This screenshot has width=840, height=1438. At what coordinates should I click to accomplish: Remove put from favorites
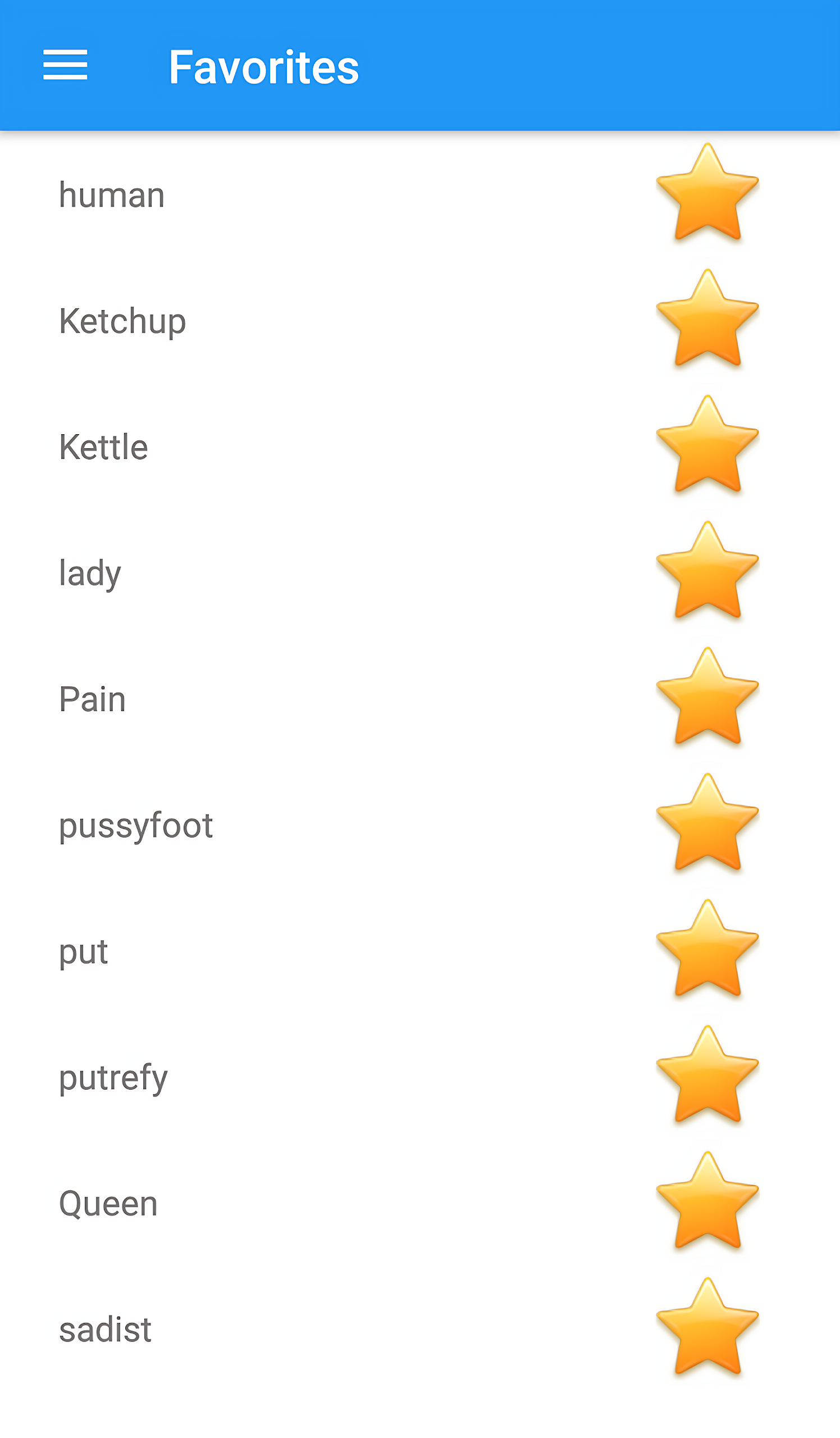[707, 949]
